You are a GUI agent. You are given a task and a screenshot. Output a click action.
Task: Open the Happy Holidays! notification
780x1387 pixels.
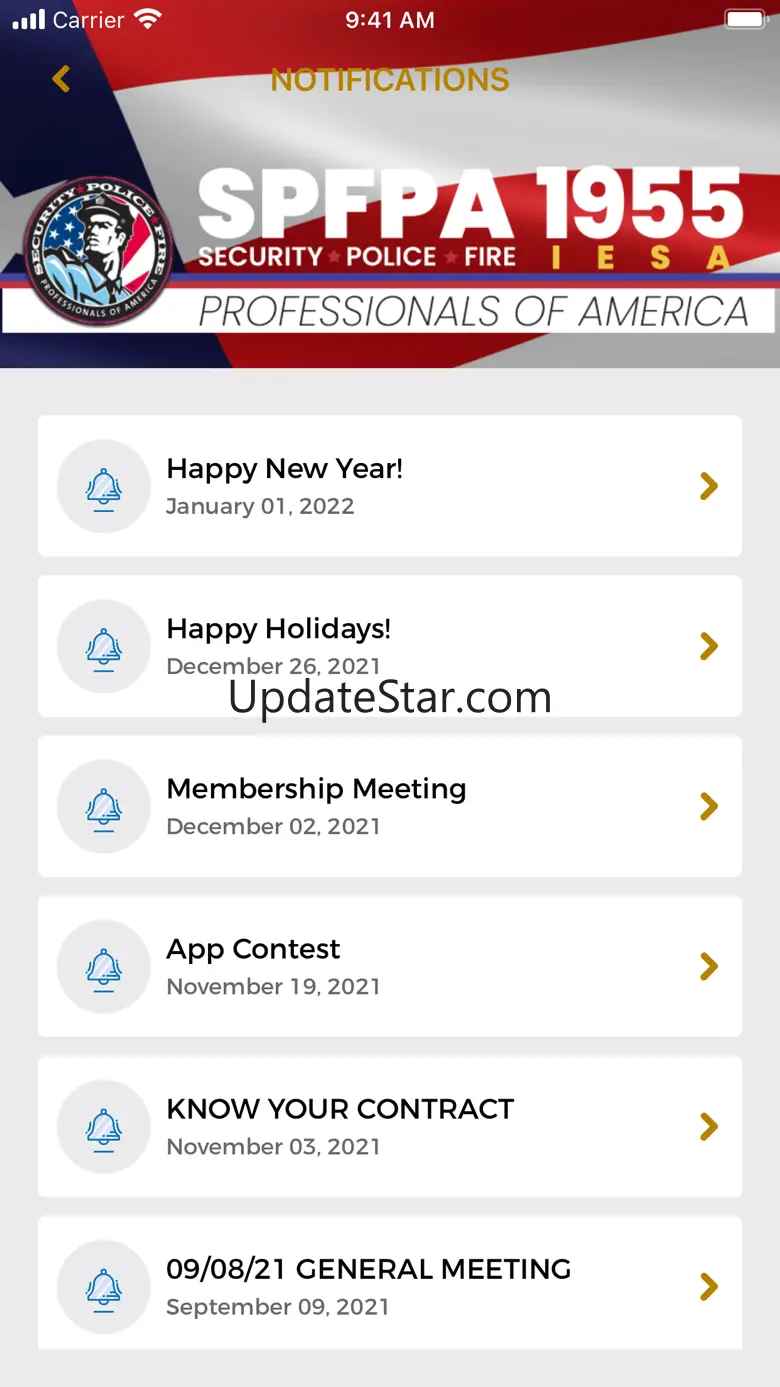coord(389,646)
